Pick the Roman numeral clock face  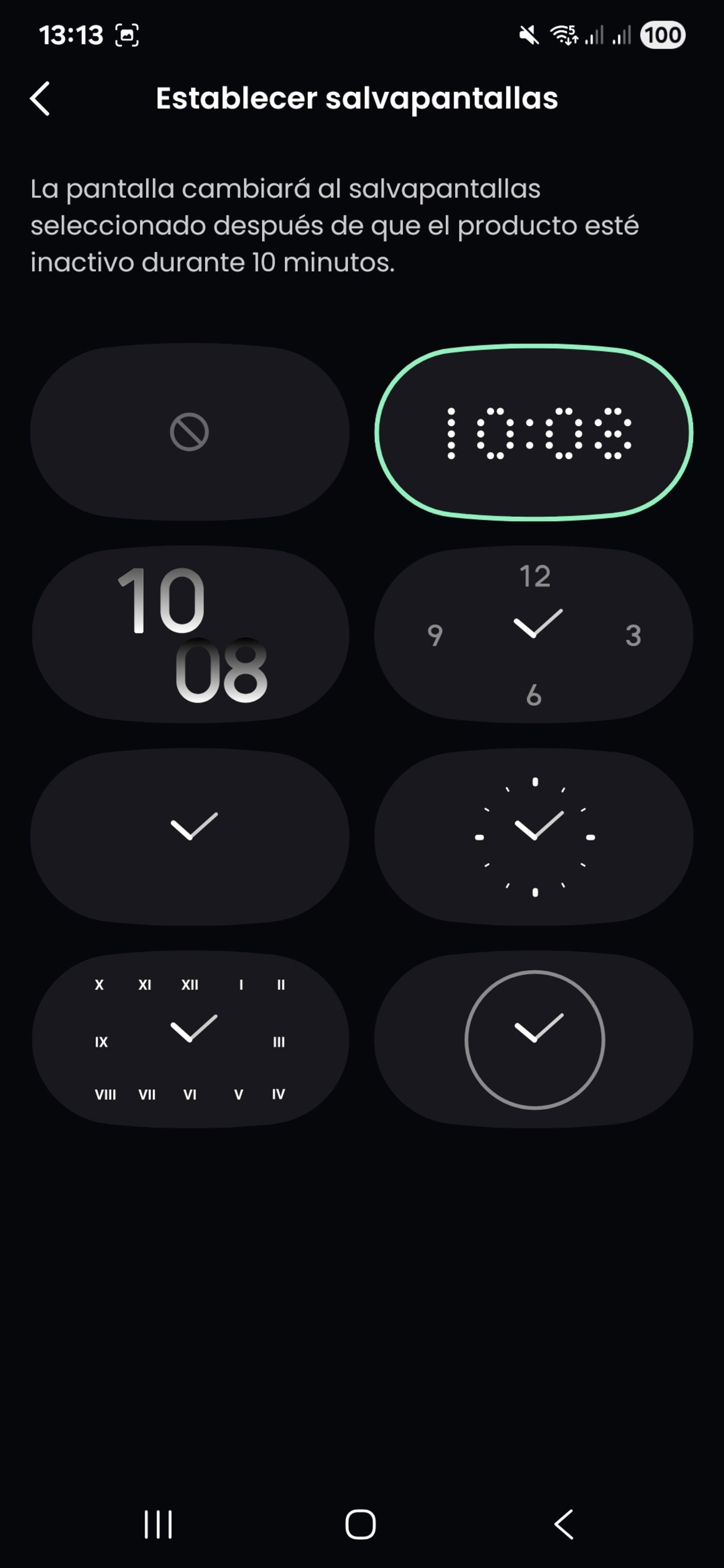tap(190, 1039)
